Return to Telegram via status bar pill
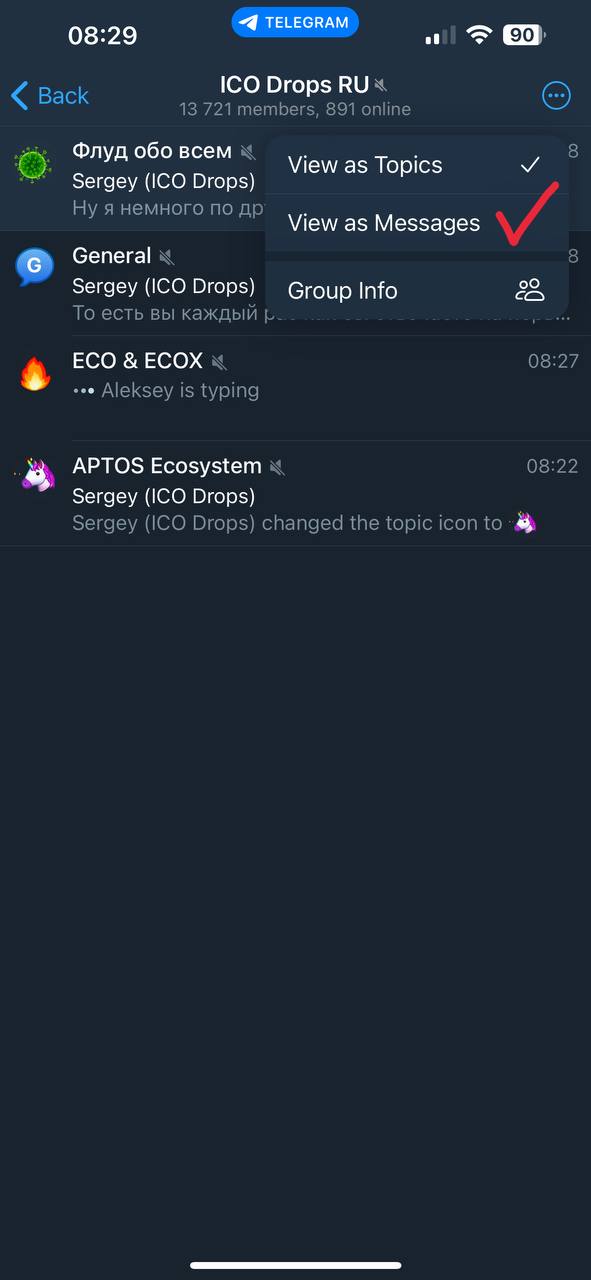Image resolution: width=591 pixels, height=1280 pixels. 295,23
